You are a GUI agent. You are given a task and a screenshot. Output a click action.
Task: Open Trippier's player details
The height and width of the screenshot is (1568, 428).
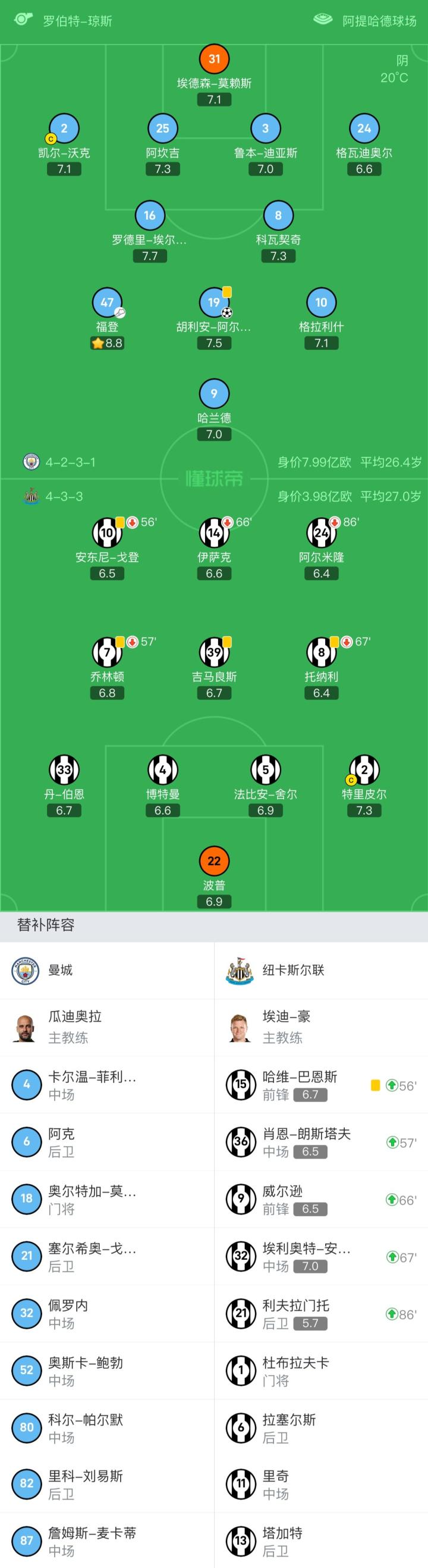point(364,770)
